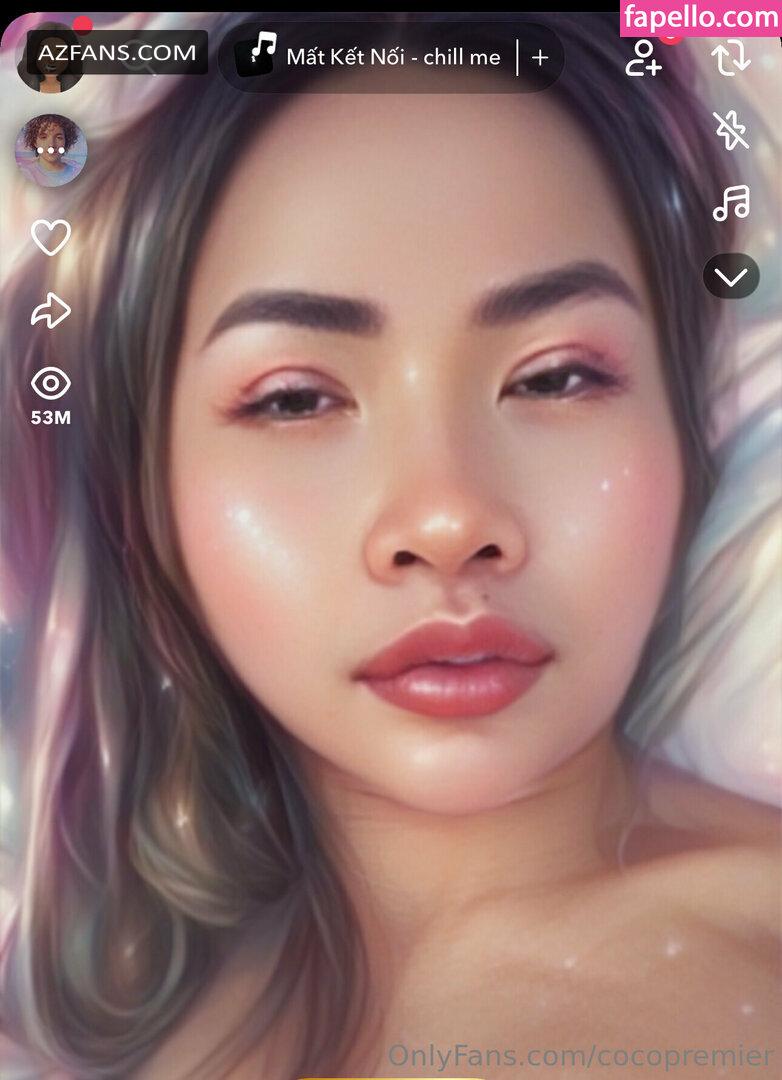Open the sound Mất Kết Nối - chill me
782x1080 pixels.
point(380,57)
